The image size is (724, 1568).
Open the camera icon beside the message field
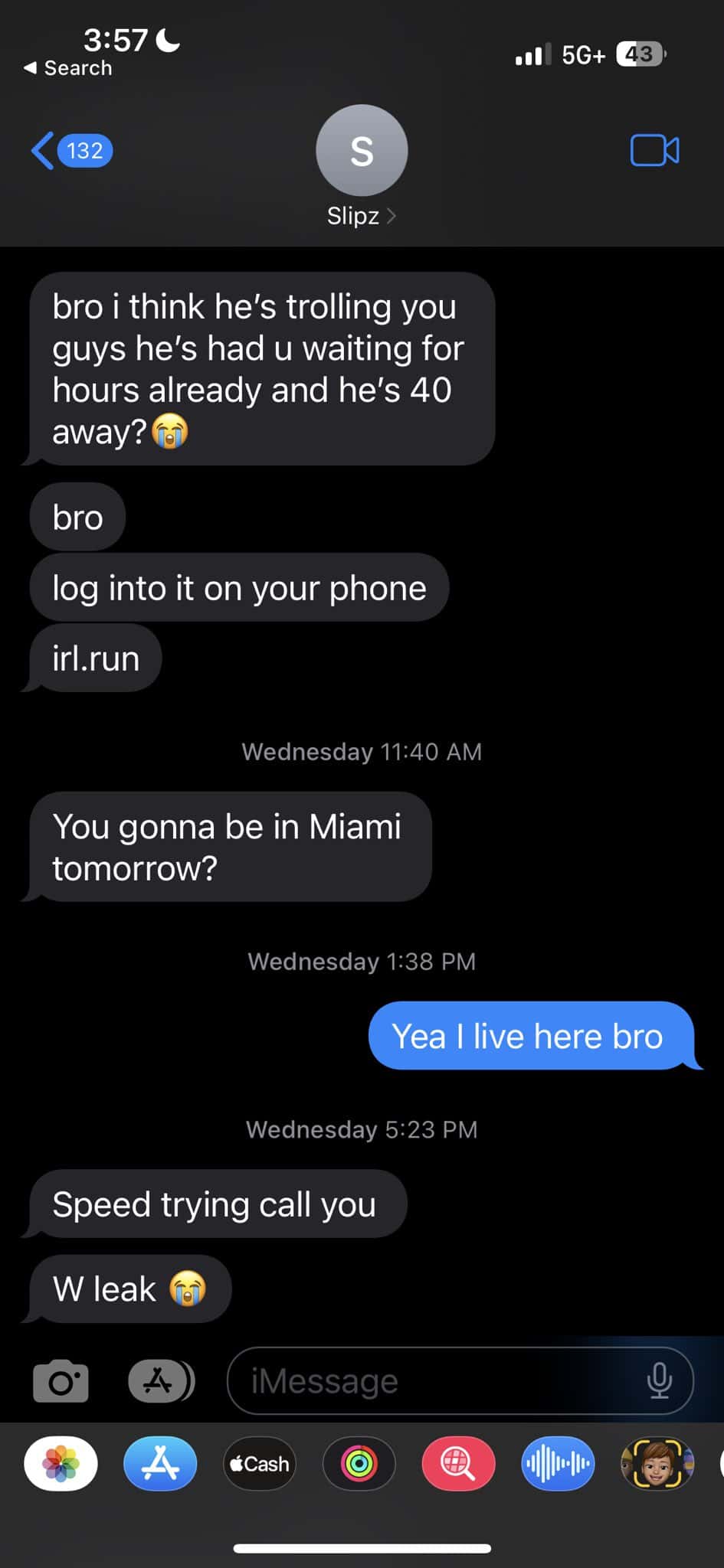pos(61,1380)
